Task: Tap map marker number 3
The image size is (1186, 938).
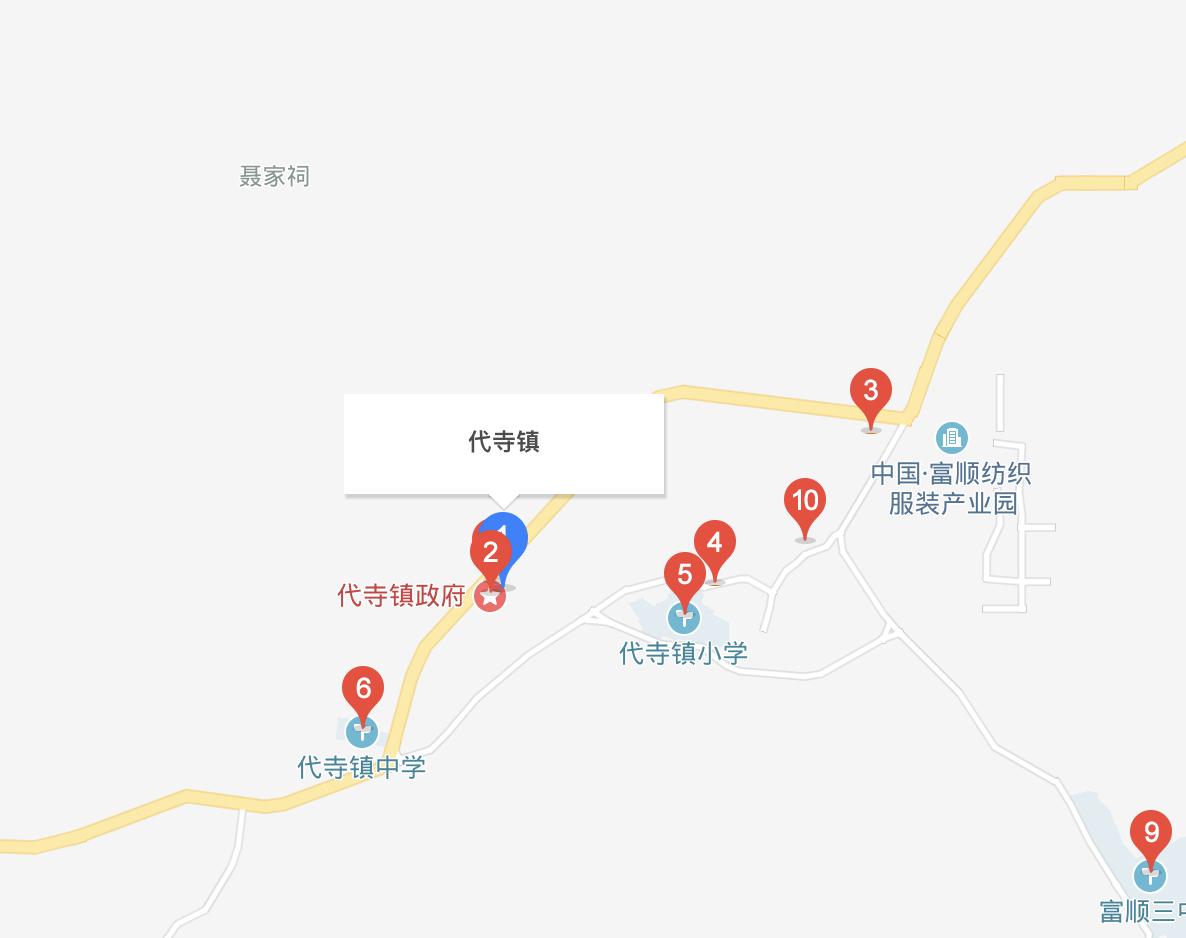Action: tap(870, 391)
